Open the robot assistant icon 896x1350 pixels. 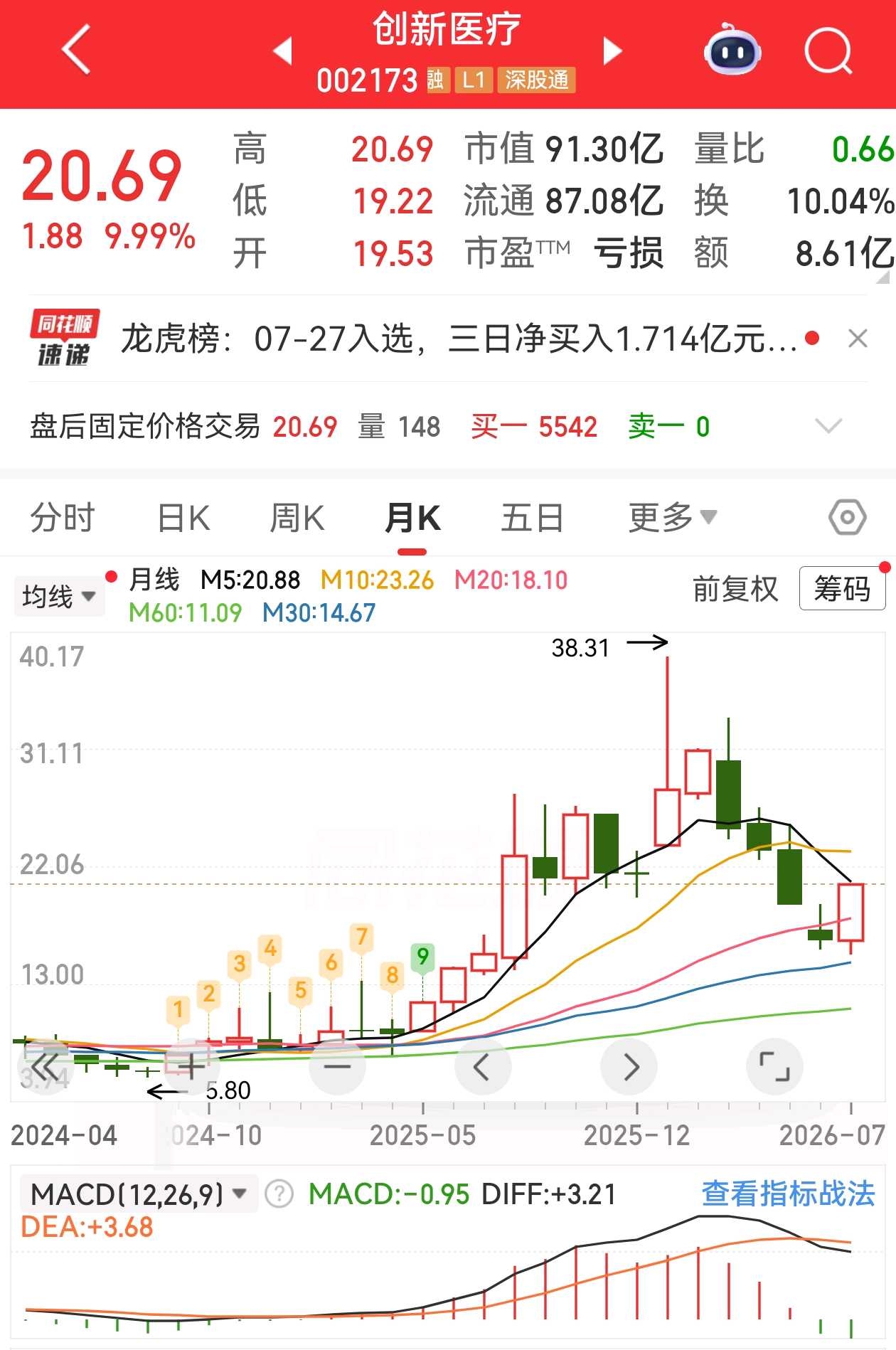pos(732,49)
